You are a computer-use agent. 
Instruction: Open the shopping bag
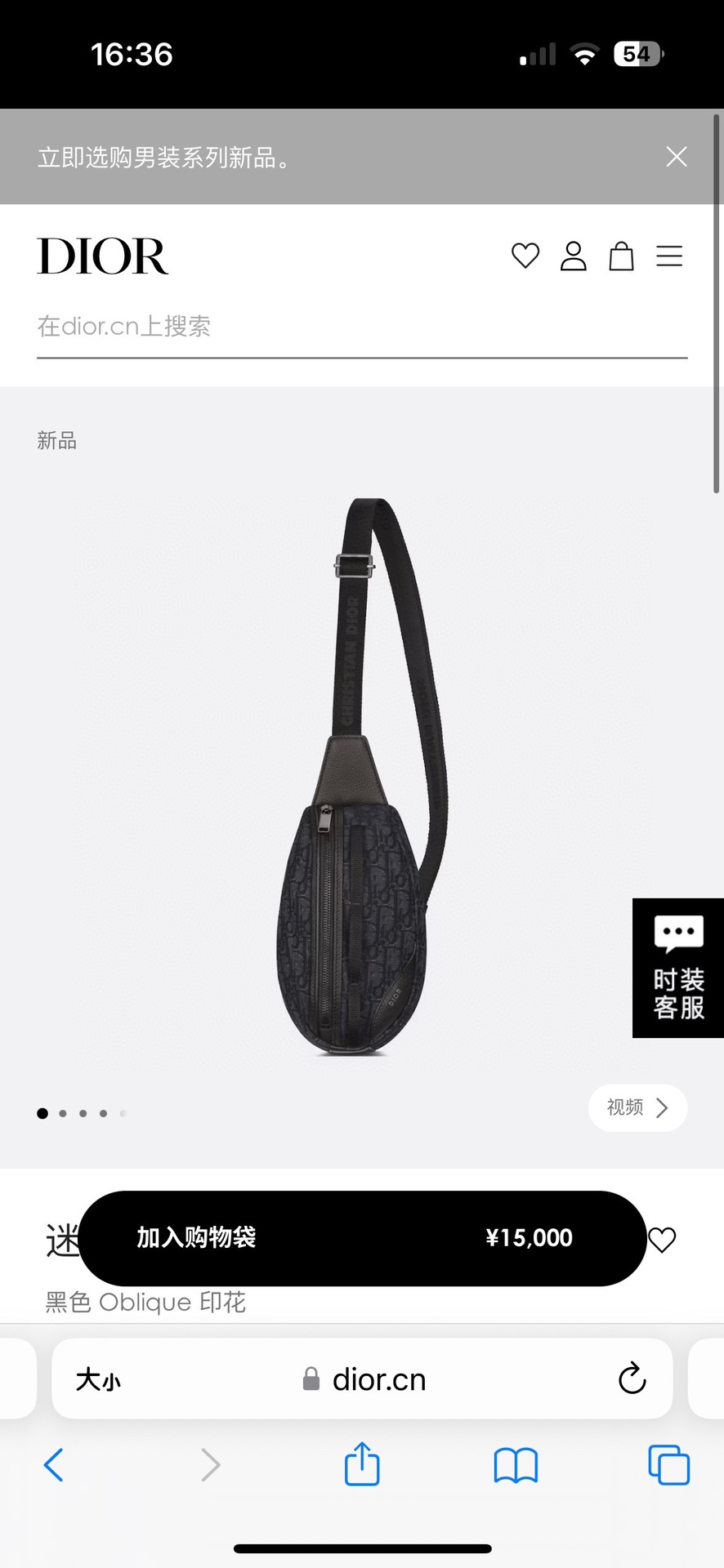point(621,256)
